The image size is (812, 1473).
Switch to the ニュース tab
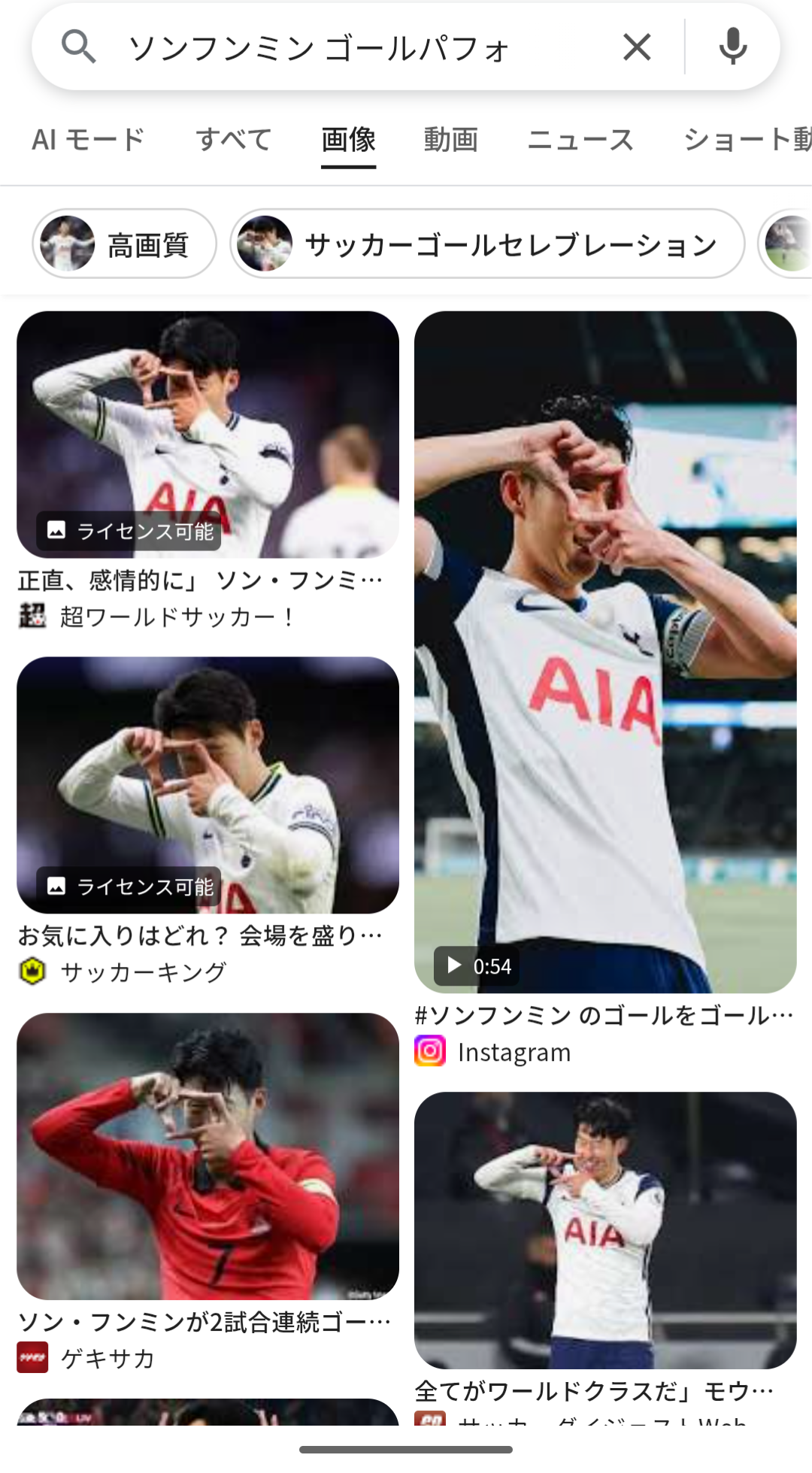(x=580, y=140)
